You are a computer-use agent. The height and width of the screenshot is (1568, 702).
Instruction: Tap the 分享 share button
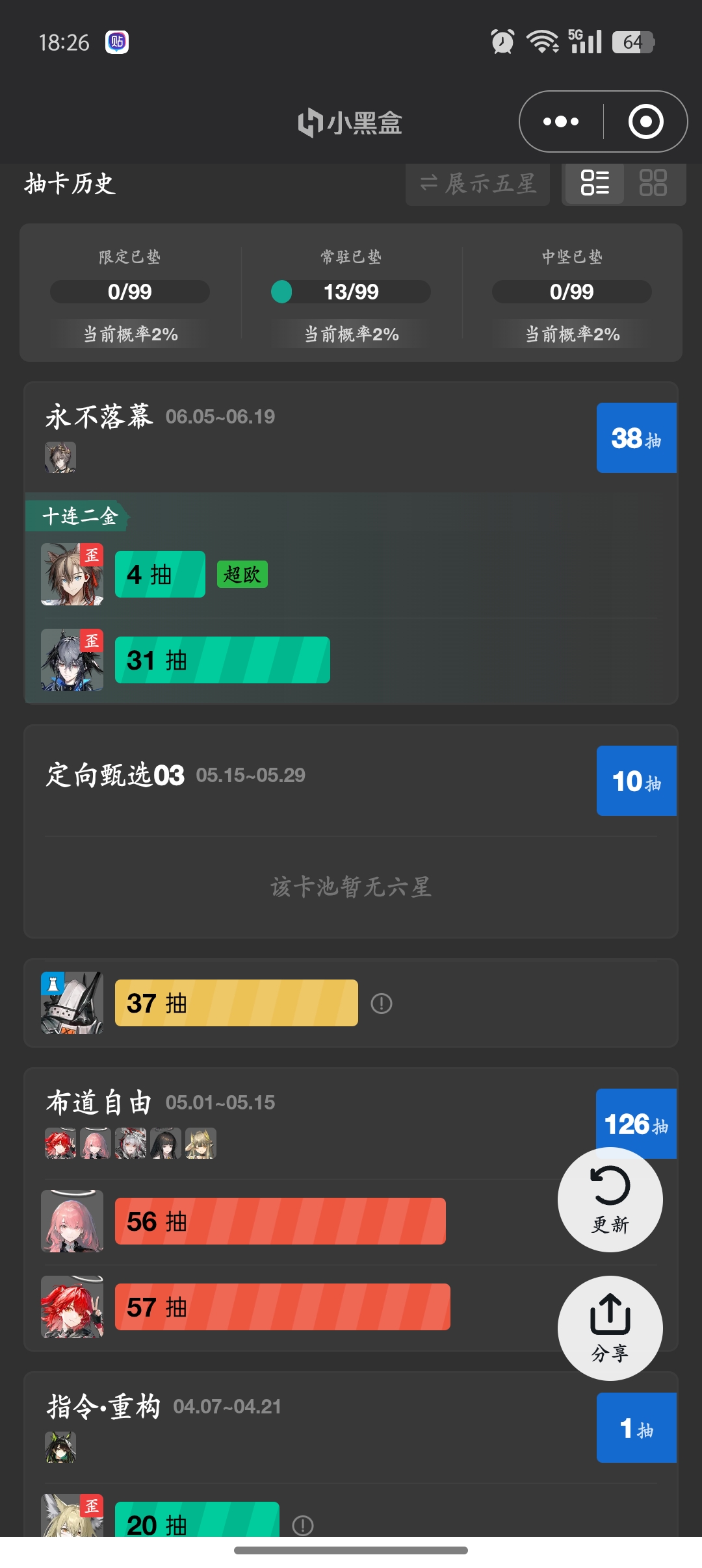tap(610, 1328)
